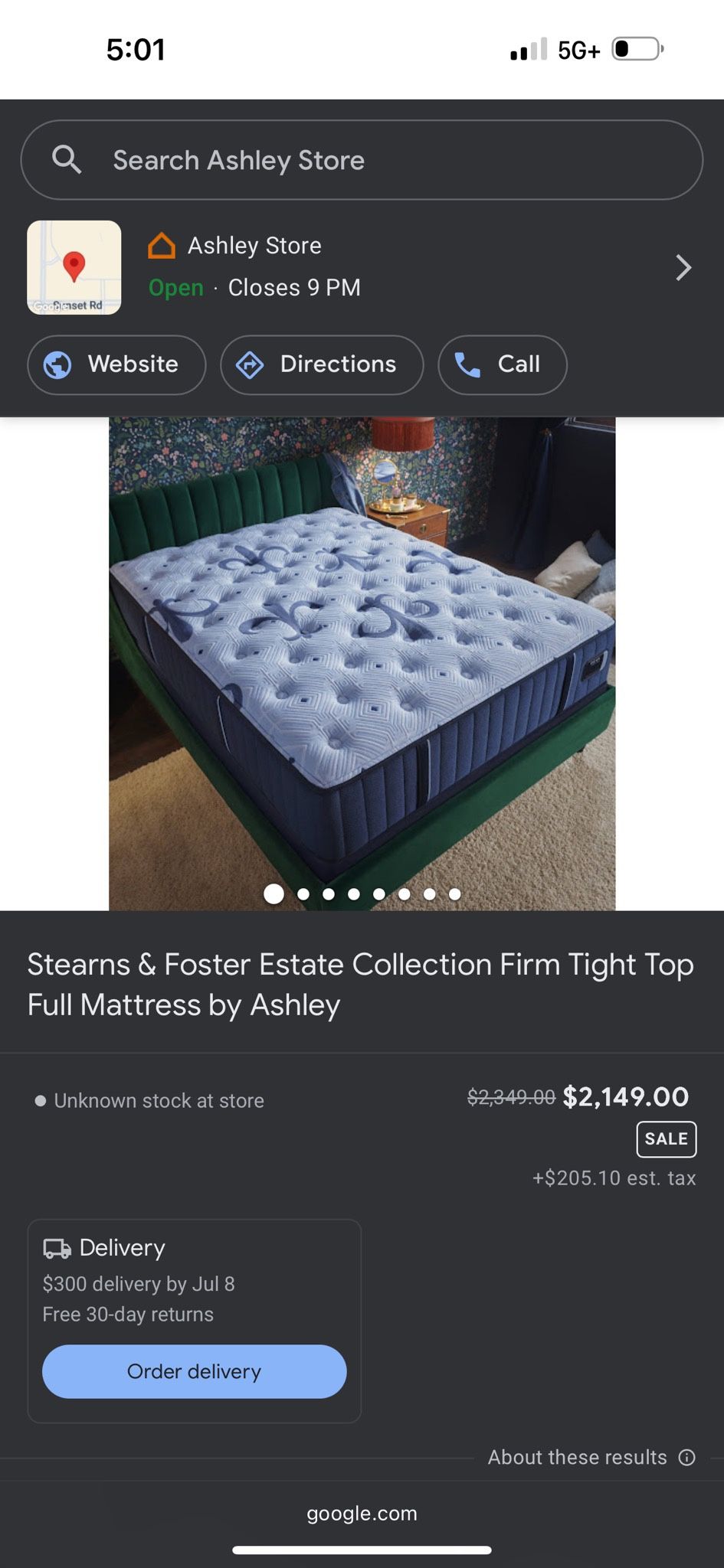Tap Order delivery button

pos(194,1371)
